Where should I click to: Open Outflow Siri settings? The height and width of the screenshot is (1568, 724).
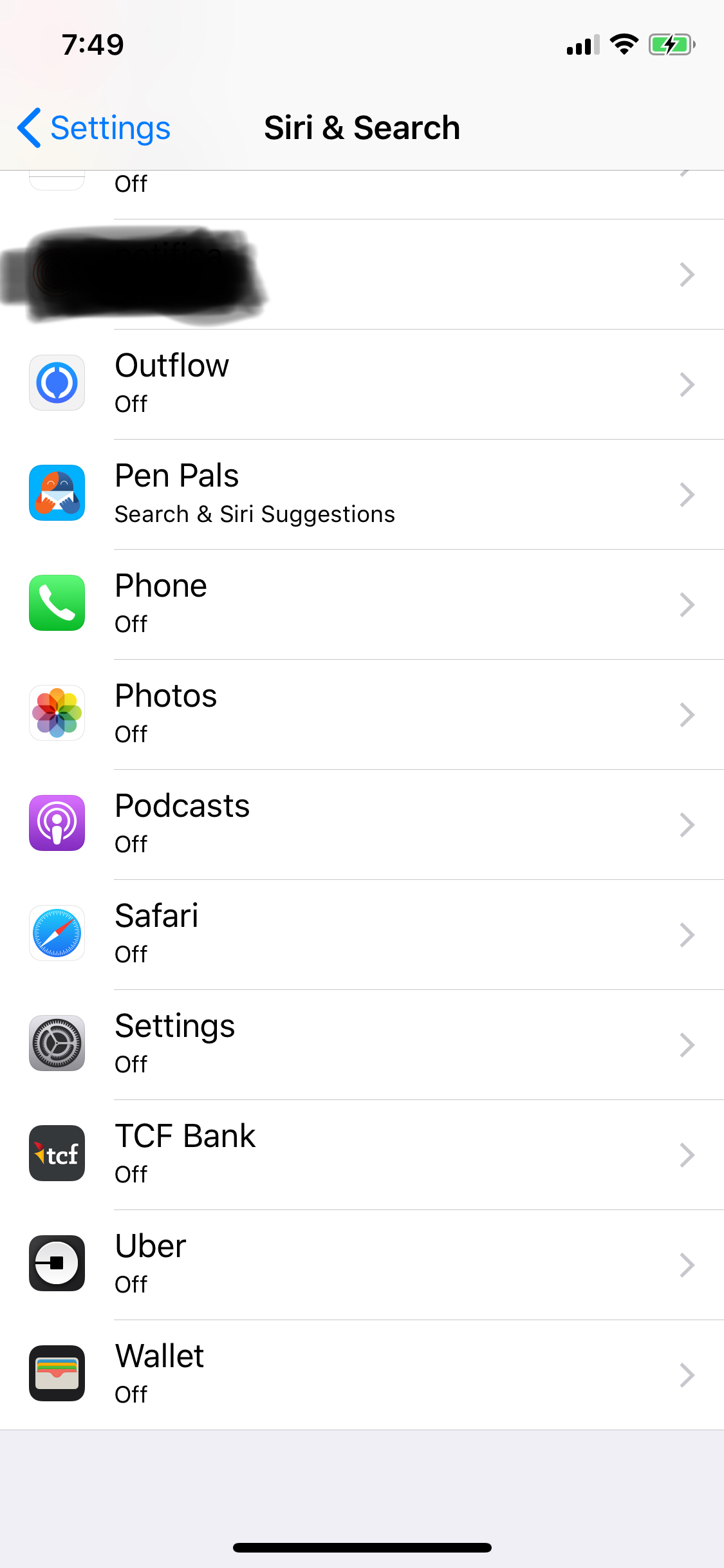(362, 384)
